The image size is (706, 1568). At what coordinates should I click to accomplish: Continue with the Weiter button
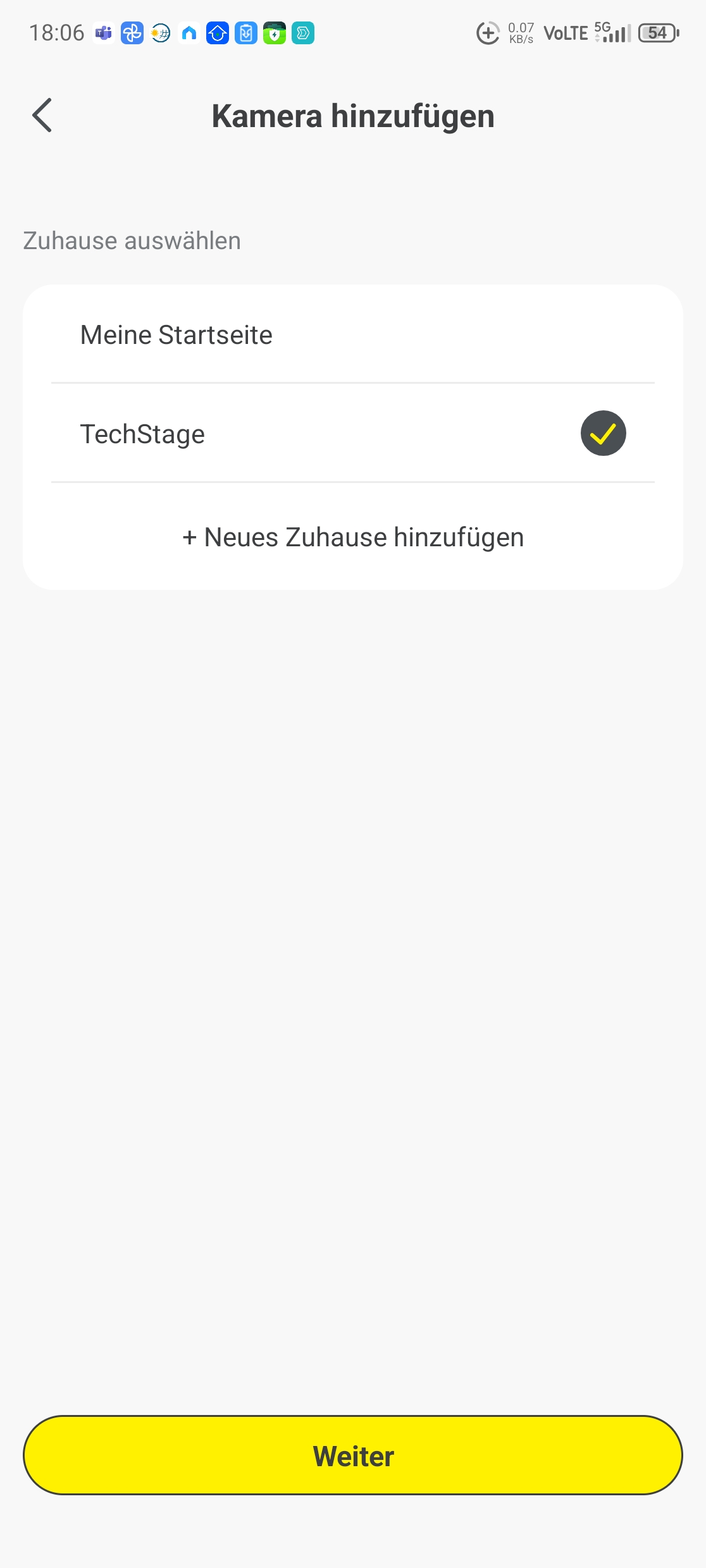point(353,1455)
